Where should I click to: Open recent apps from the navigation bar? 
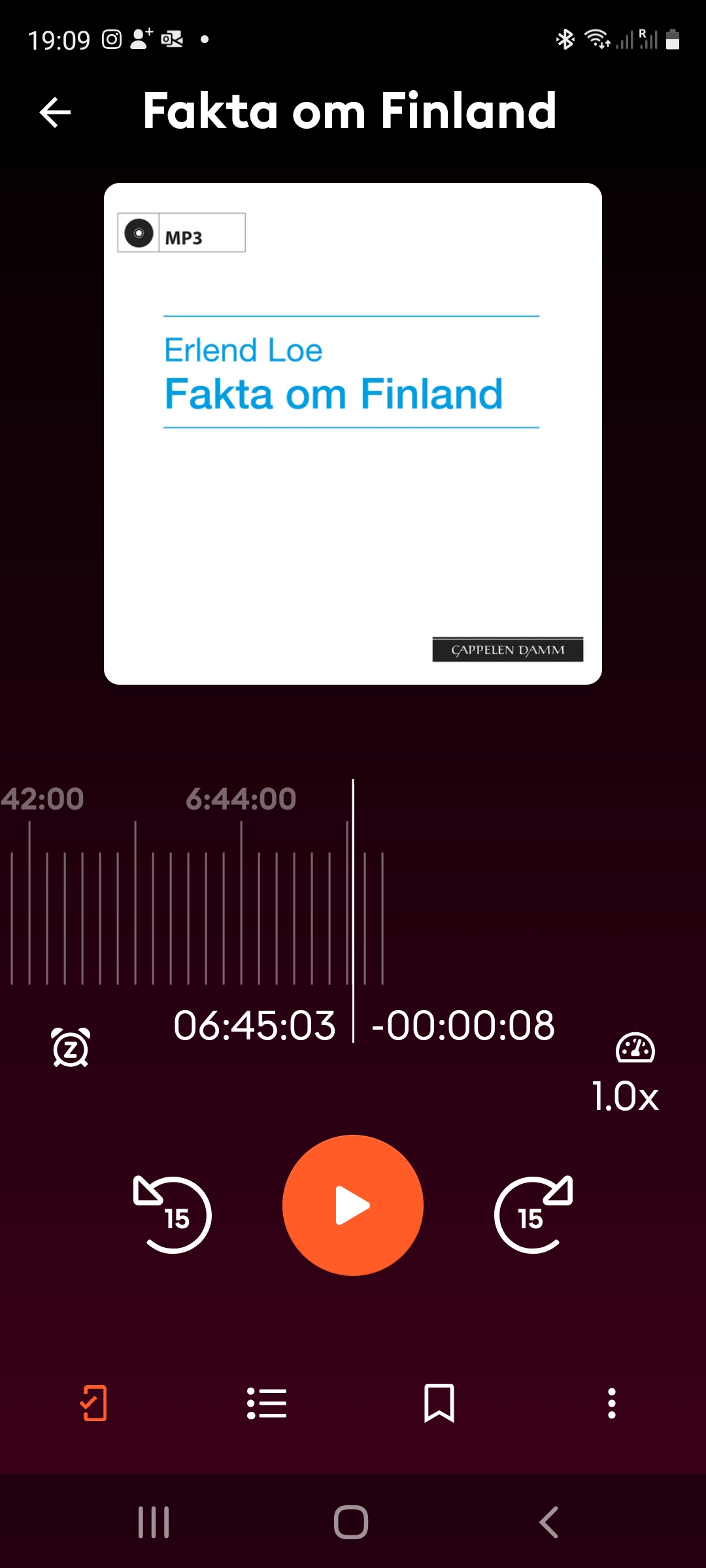click(154, 1522)
